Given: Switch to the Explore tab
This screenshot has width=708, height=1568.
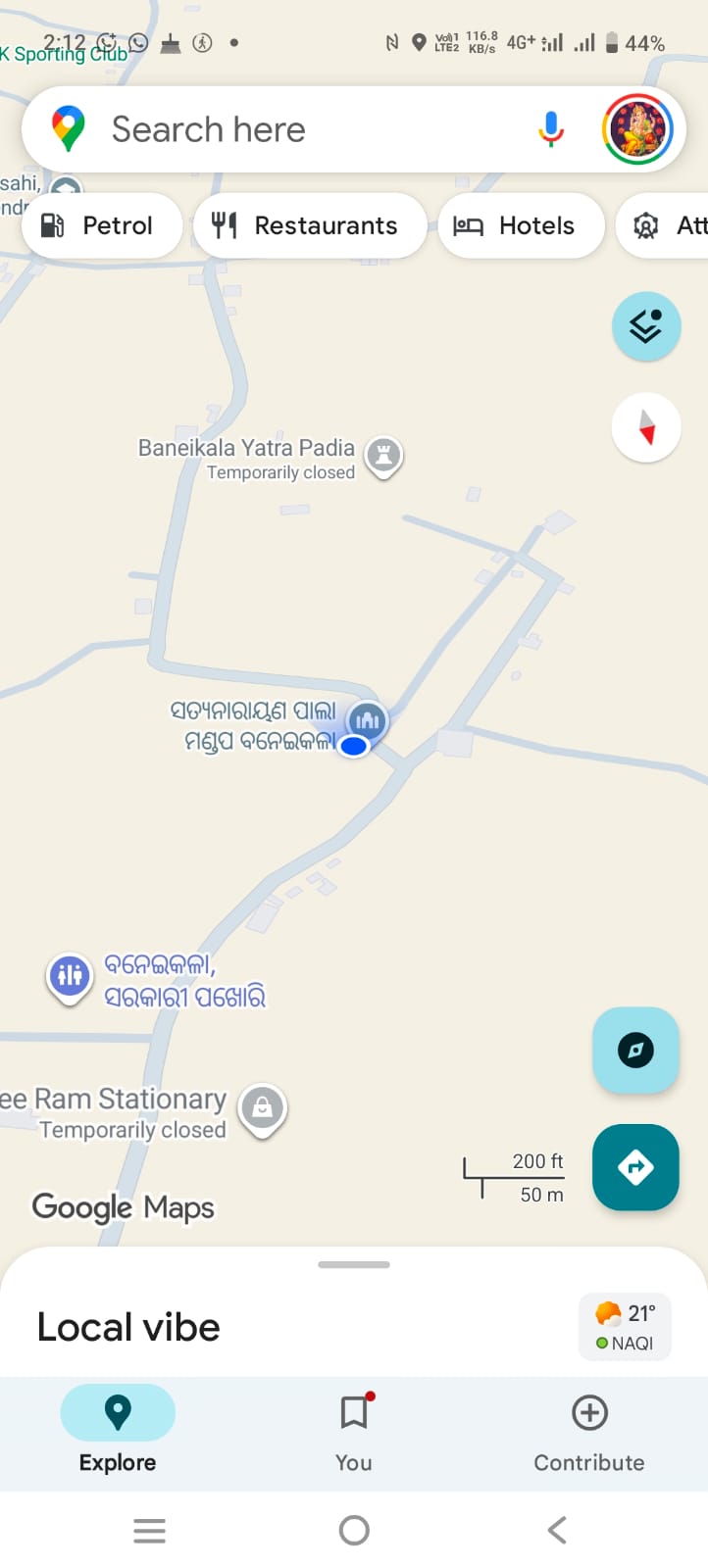Looking at the screenshot, I should click(x=118, y=1430).
